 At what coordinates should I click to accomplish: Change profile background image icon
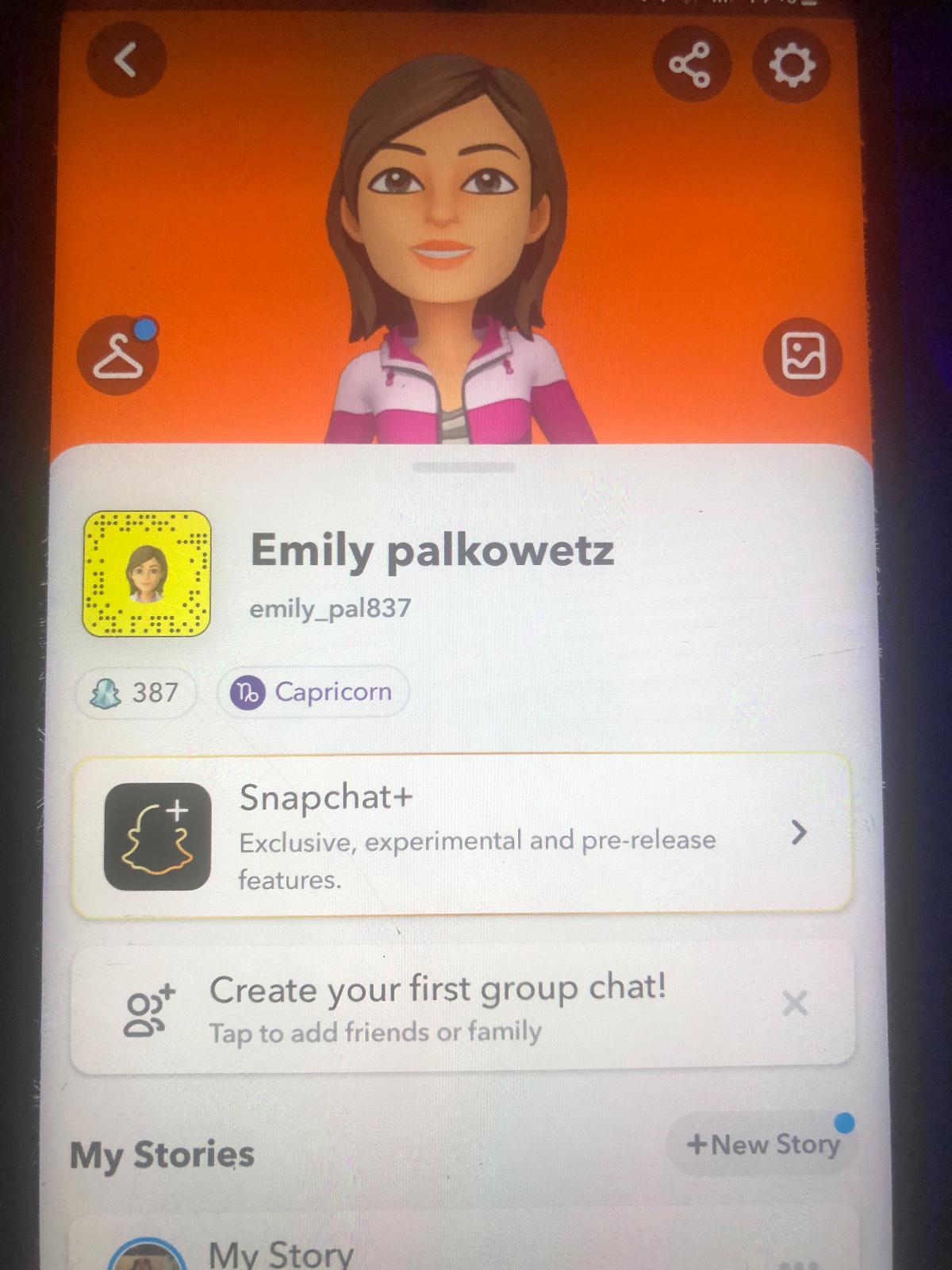point(802,356)
